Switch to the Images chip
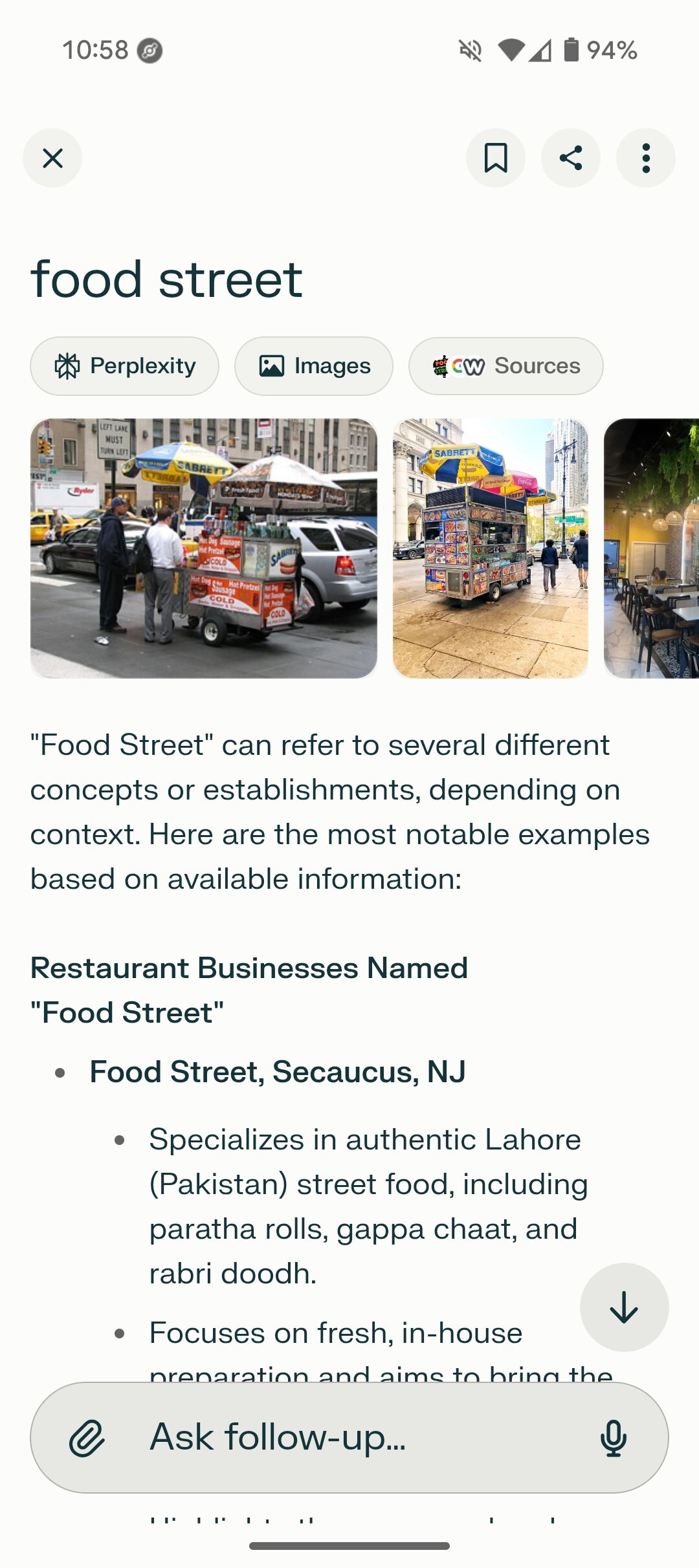The width and height of the screenshot is (699, 1568). coord(314,366)
